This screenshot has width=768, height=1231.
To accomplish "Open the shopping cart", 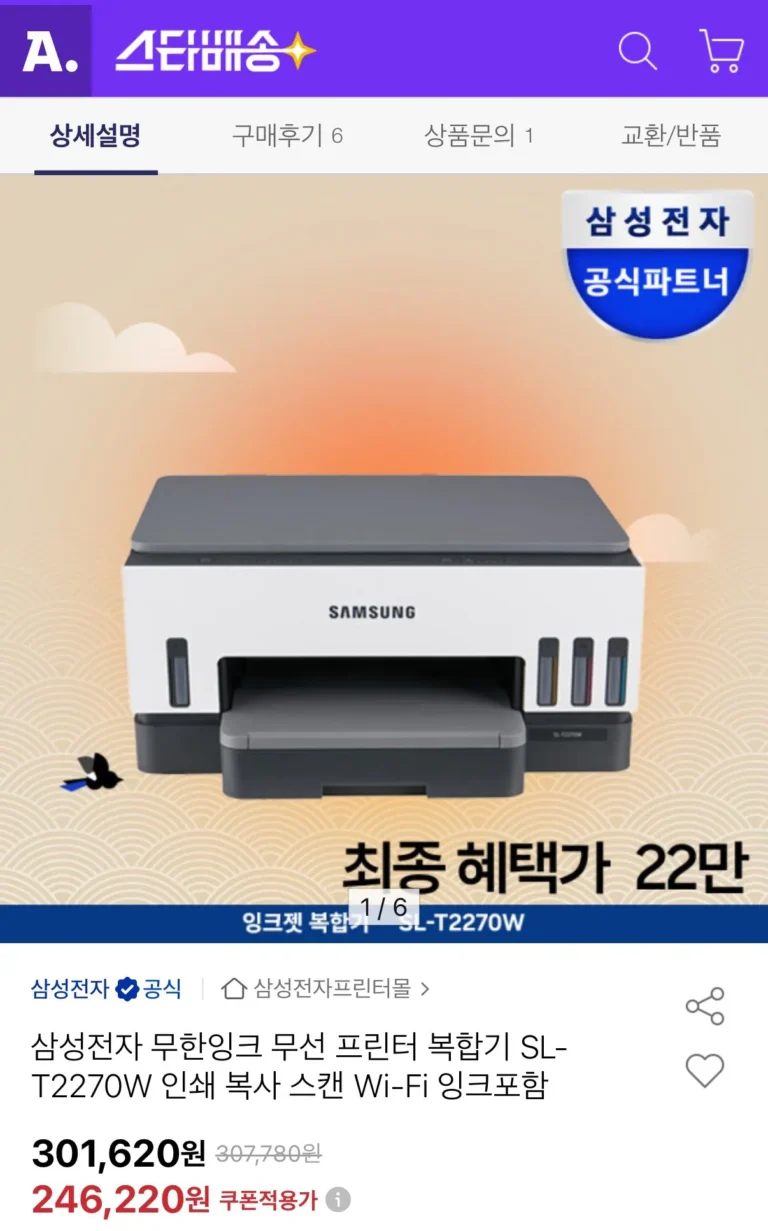I will click(x=721, y=49).
